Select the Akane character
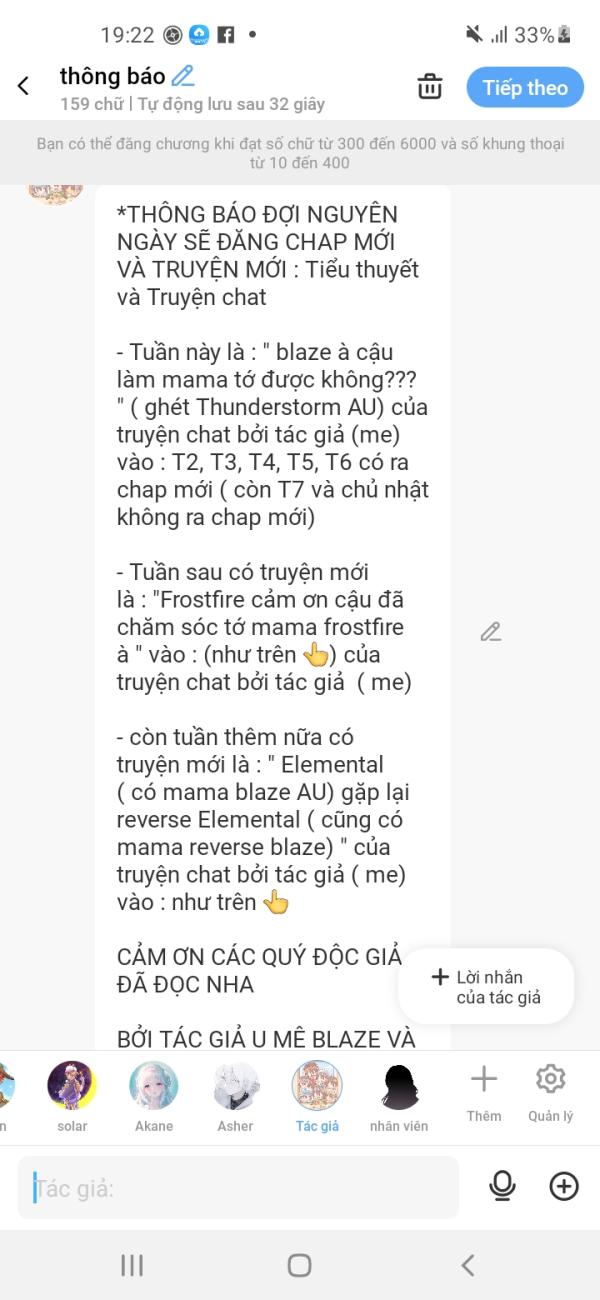The width and height of the screenshot is (600, 1300). click(x=154, y=1097)
